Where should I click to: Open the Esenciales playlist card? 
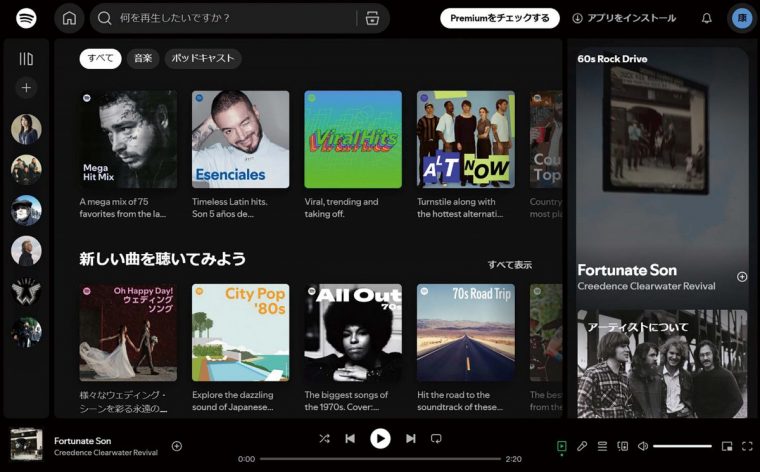240,139
